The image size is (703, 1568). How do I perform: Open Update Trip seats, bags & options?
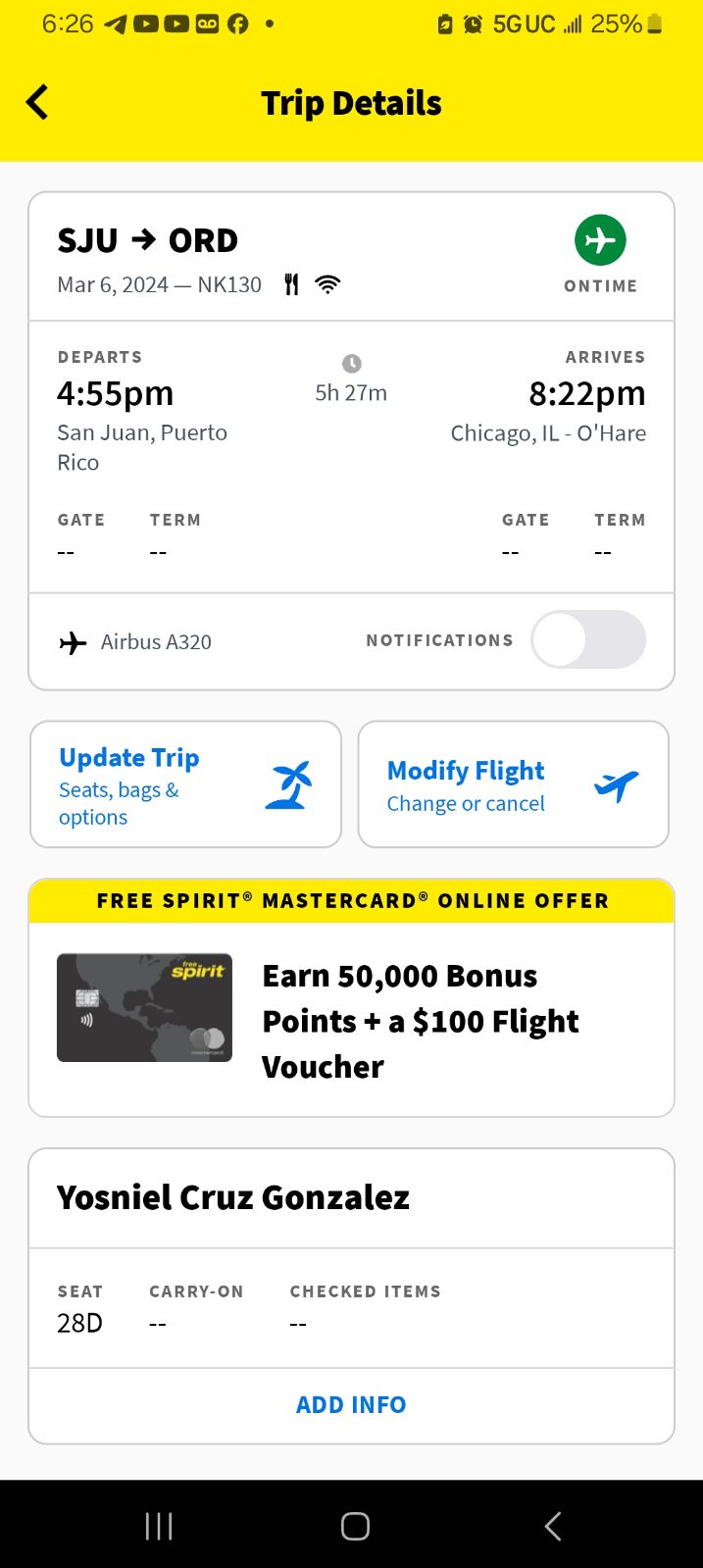pyautogui.click(x=186, y=784)
